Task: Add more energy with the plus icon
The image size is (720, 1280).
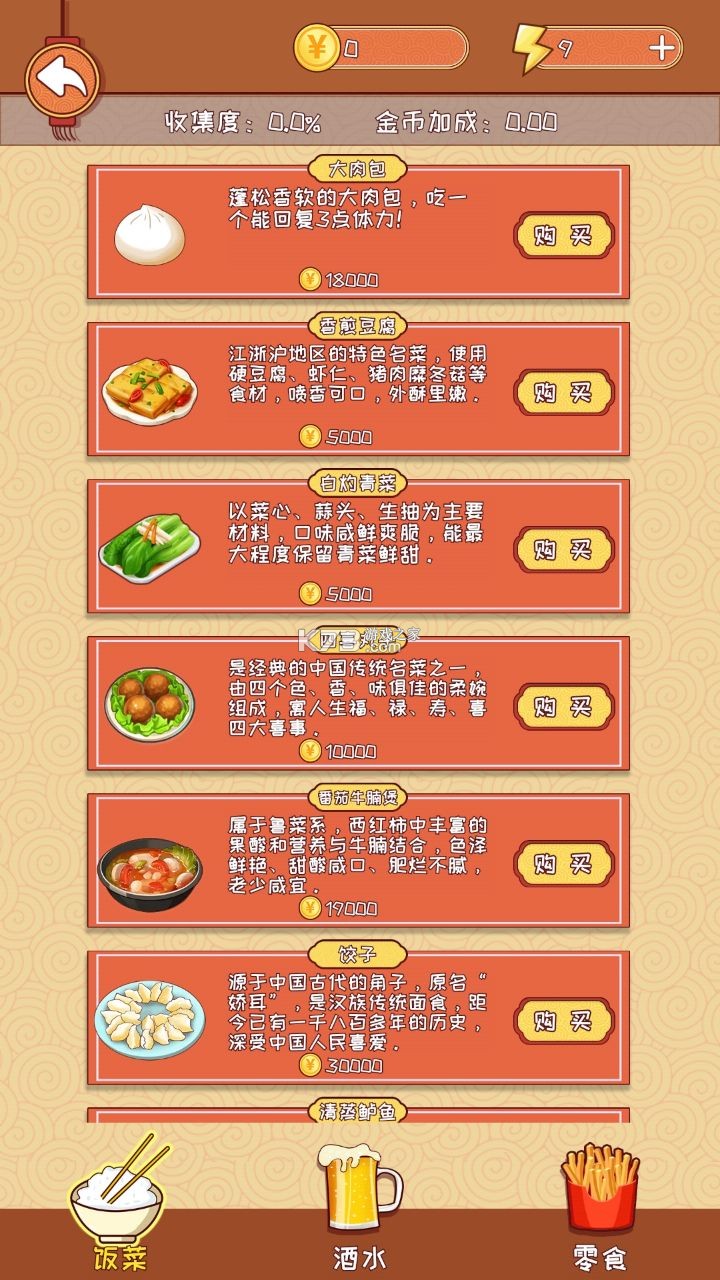Action: click(662, 49)
